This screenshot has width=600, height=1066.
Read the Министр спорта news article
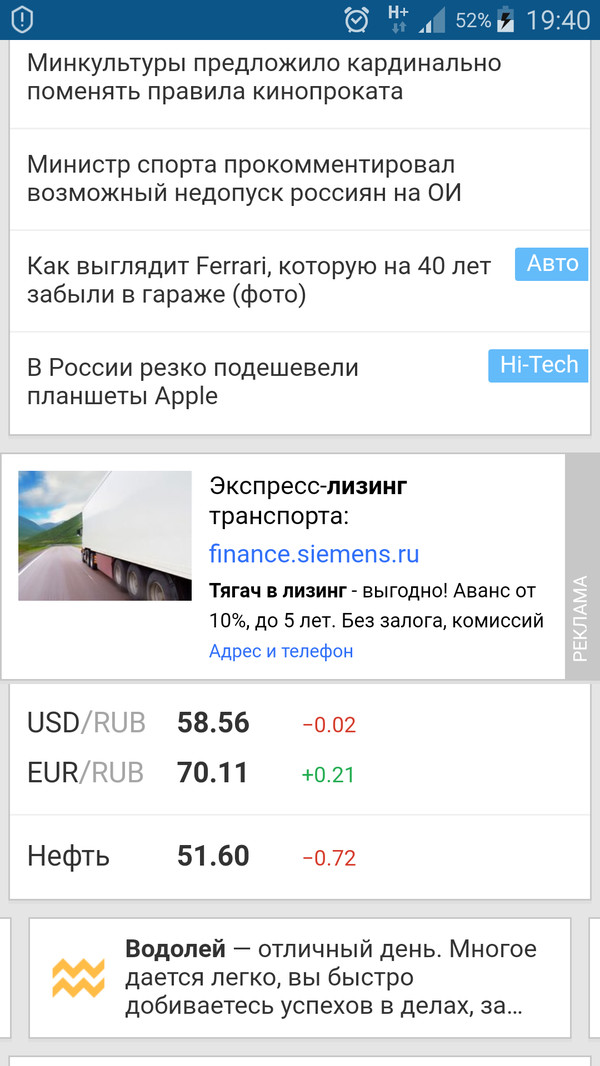pos(244,179)
